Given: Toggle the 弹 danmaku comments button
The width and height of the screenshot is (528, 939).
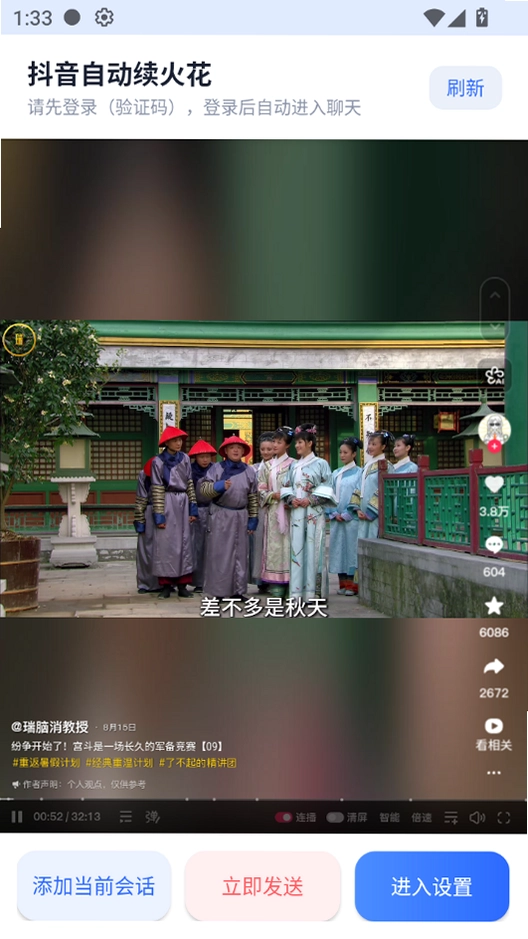Looking at the screenshot, I should coord(152,817).
